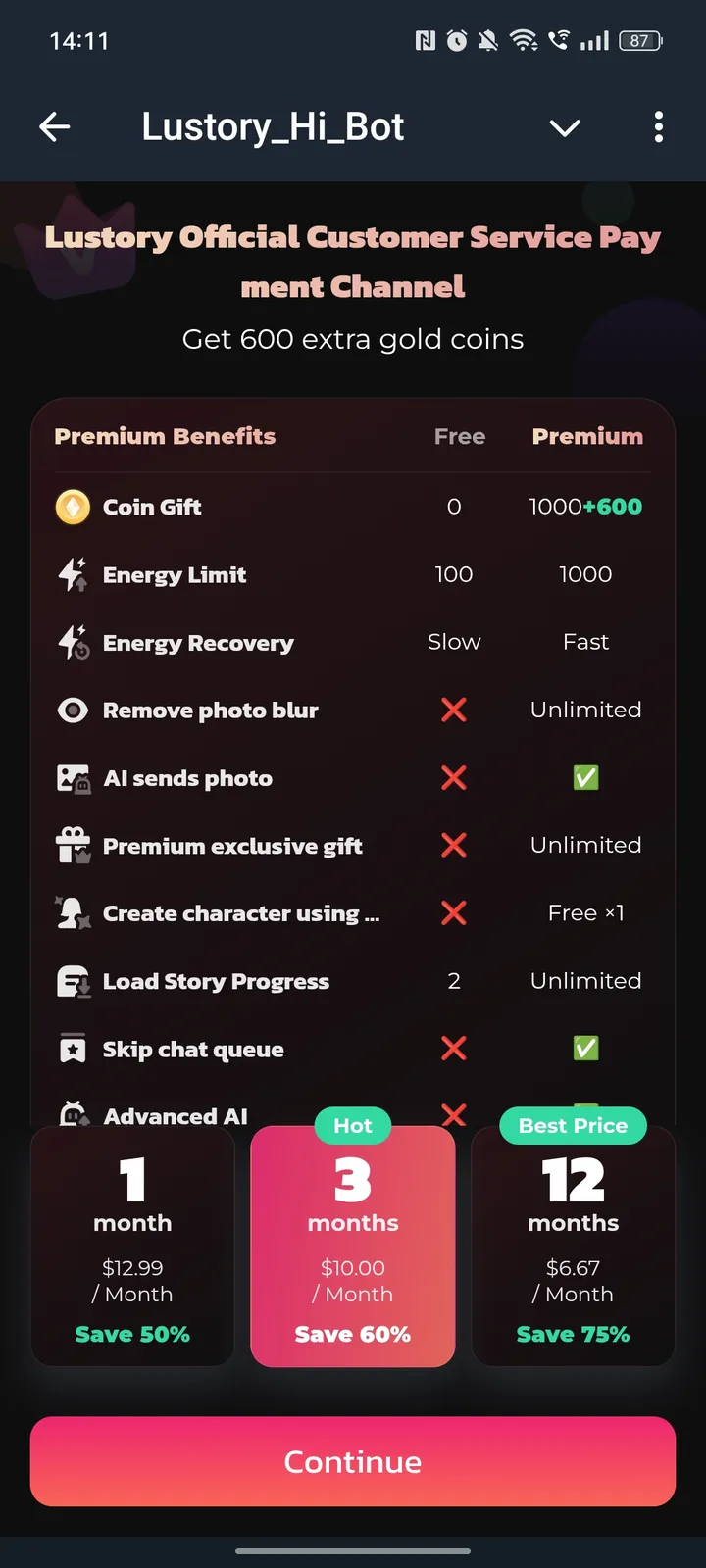The height and width of the screenshot is (1568, 706).
Task: Click the Remove photo blur eye icon
Action: click(73, 710)
